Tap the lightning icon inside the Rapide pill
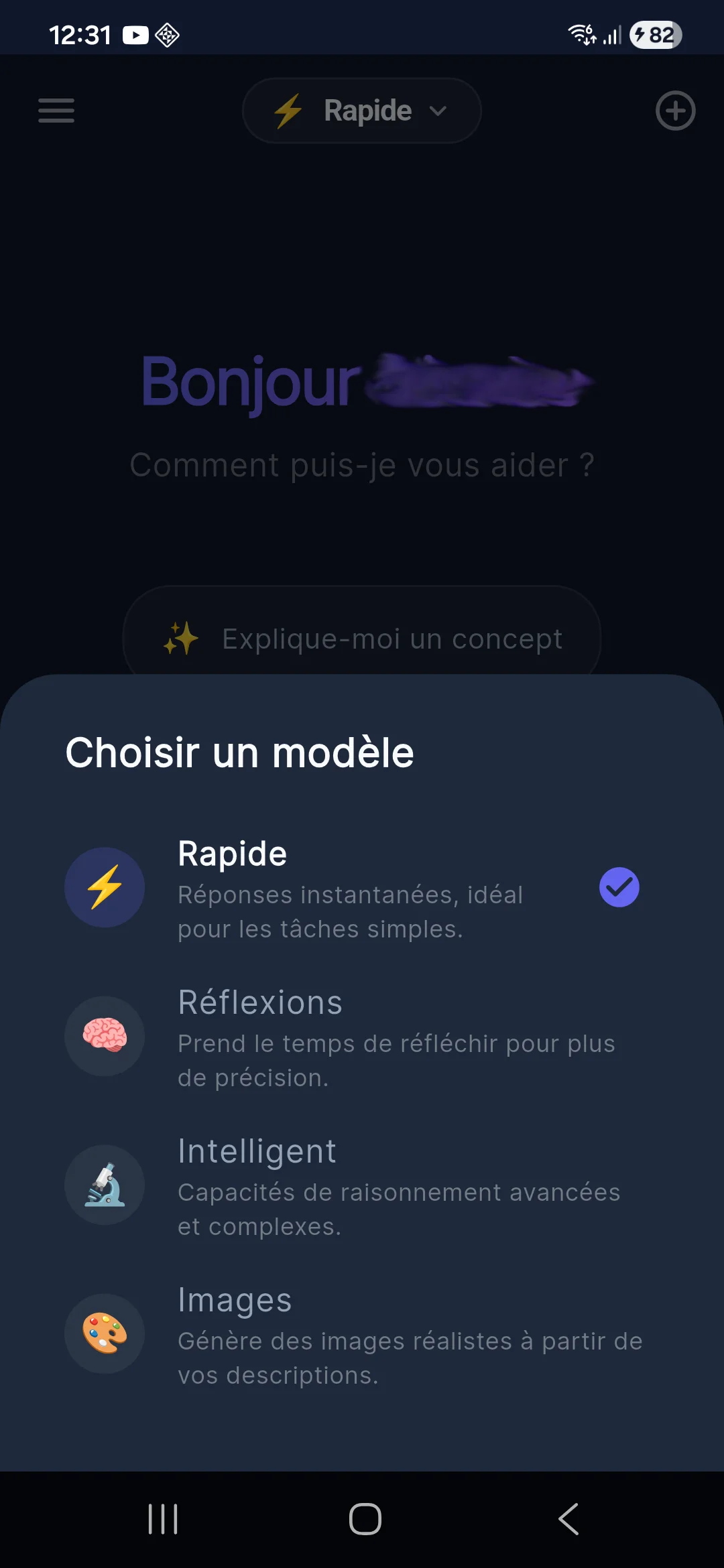Screen dimensions: 724x1568 (287, 111)
